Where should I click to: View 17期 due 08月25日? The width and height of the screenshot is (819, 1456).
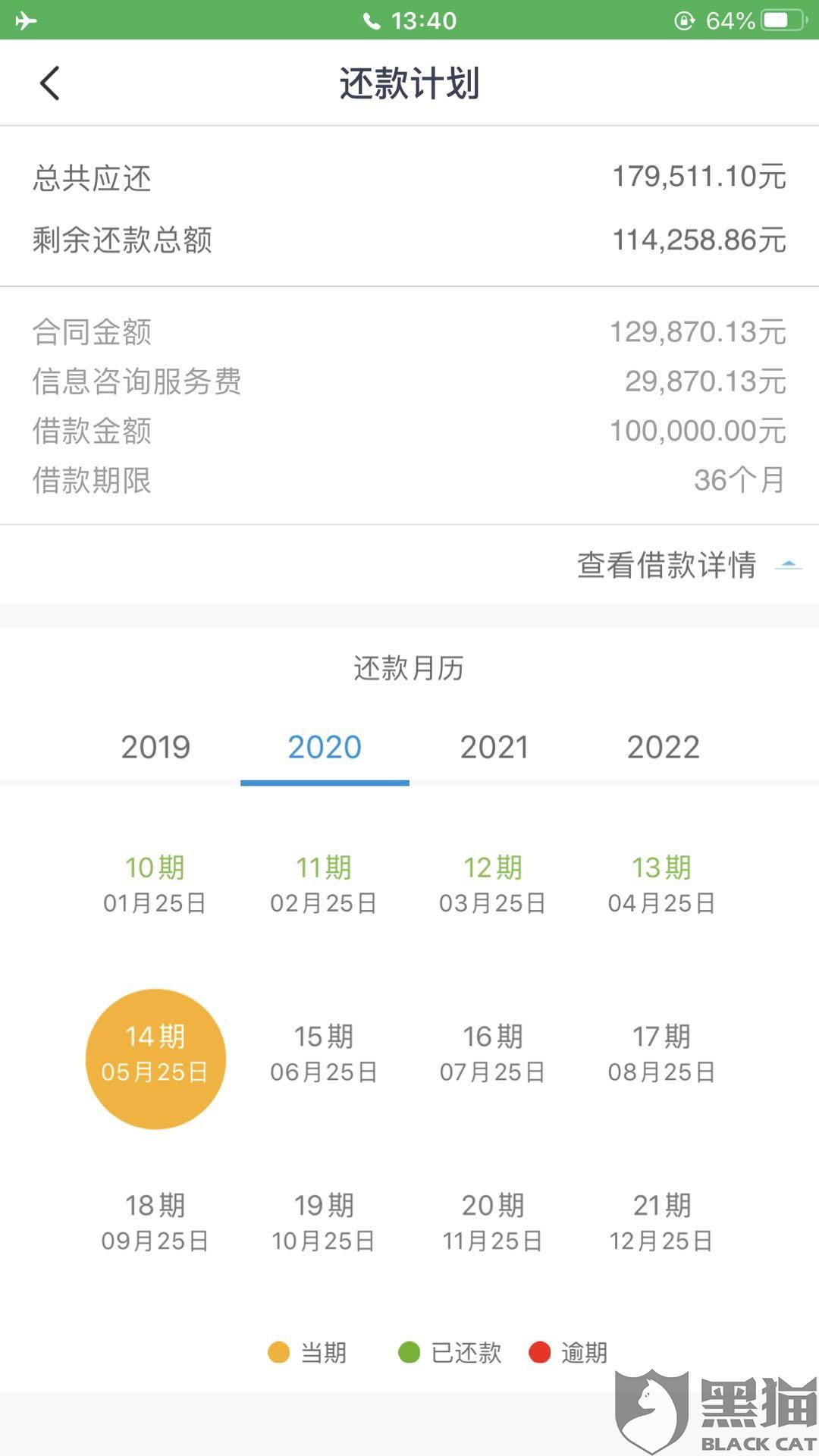[x=662, y=1053]
